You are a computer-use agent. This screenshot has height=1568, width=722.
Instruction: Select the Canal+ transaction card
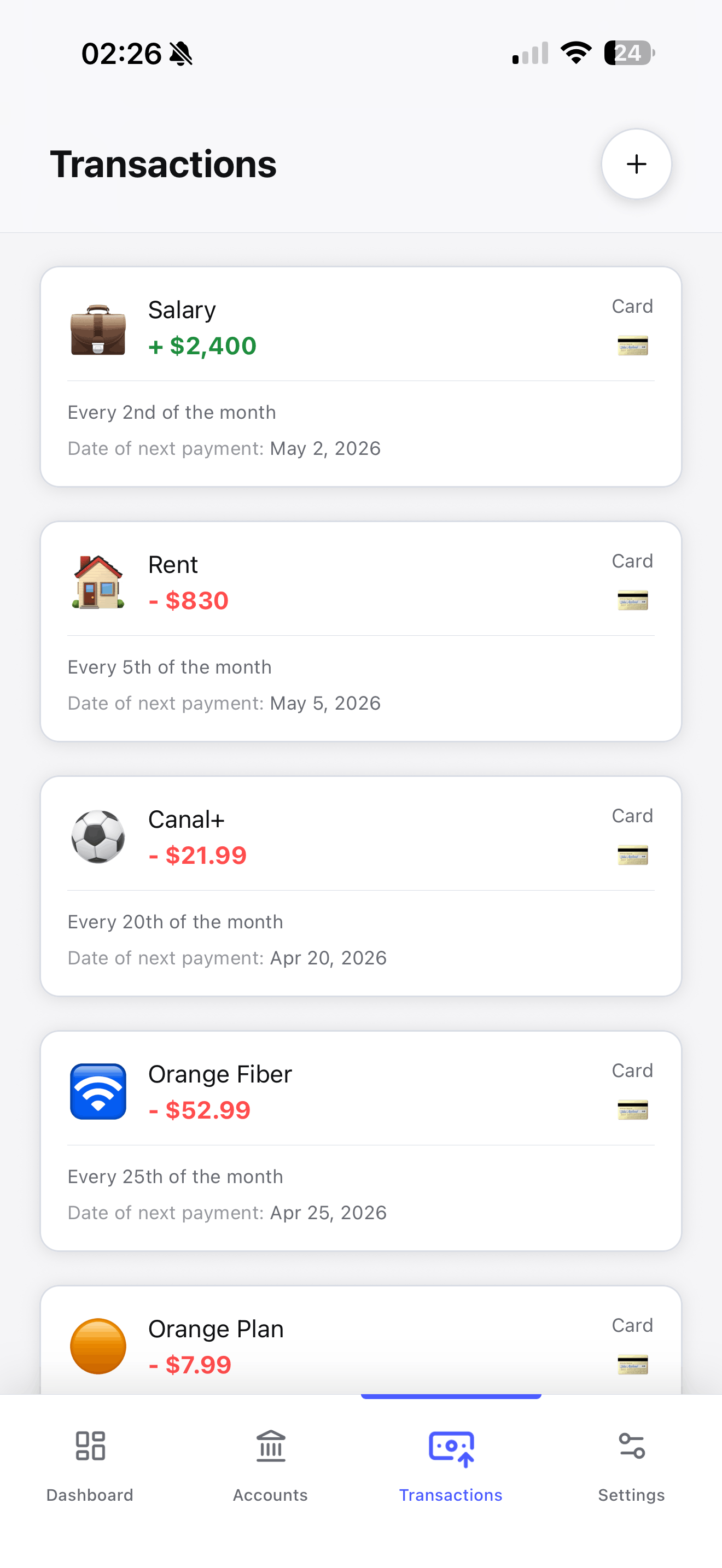tap(361, 886)
